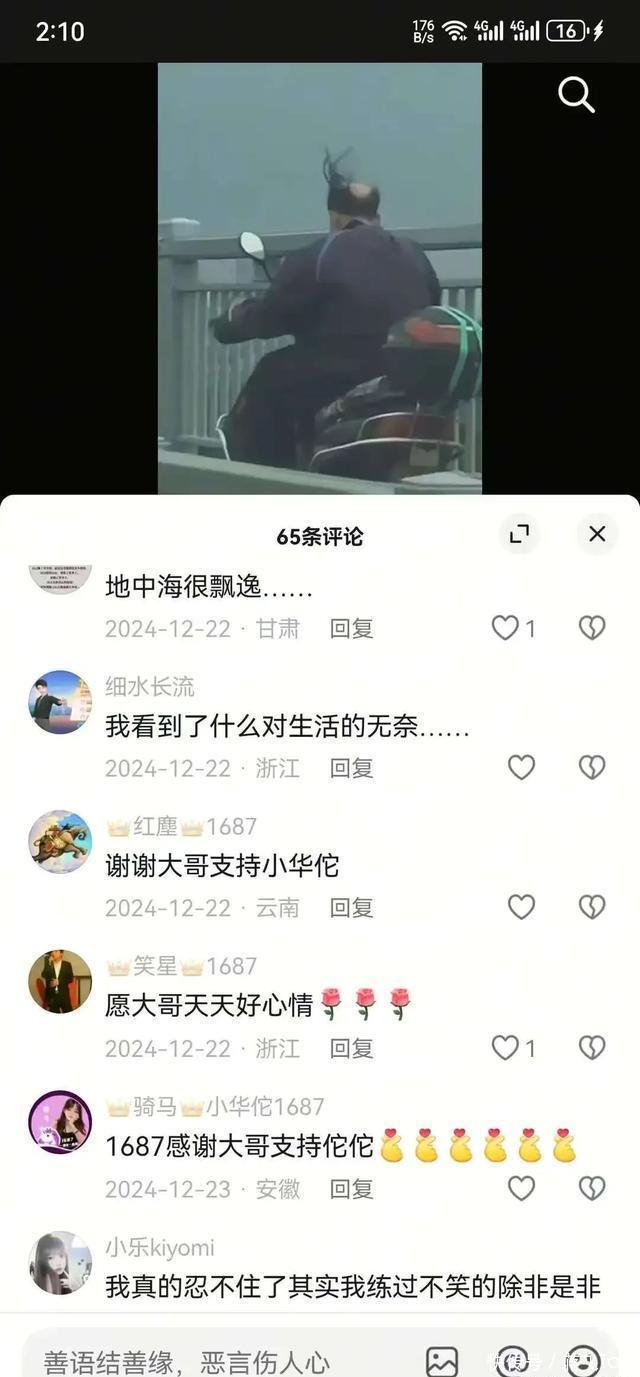Open the emoji picker in comment box
The image size is (640, 1377).
click(x=583, y=1361)
